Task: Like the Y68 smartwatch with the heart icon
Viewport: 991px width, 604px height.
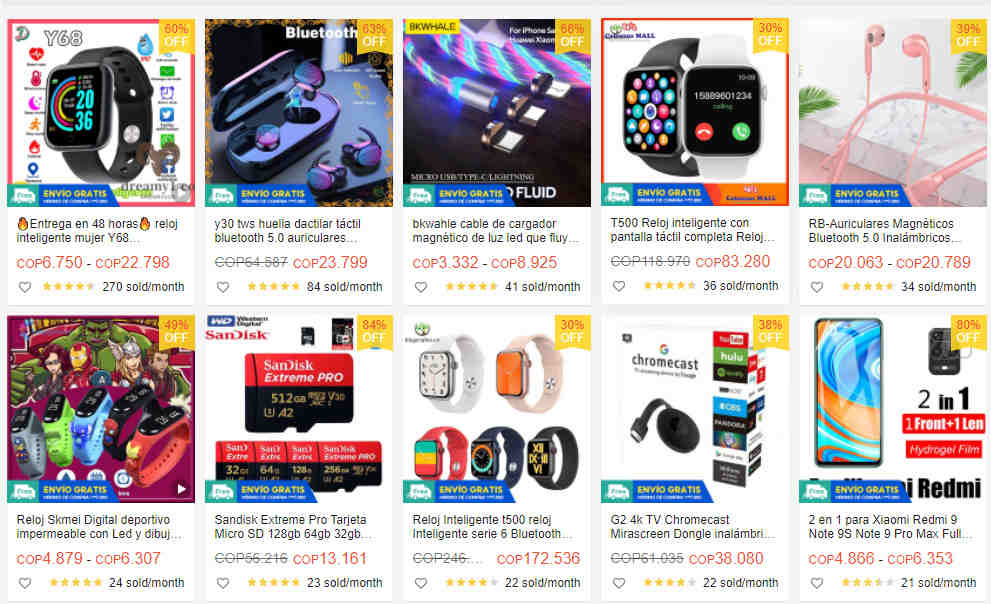Action: pos(25,287)
